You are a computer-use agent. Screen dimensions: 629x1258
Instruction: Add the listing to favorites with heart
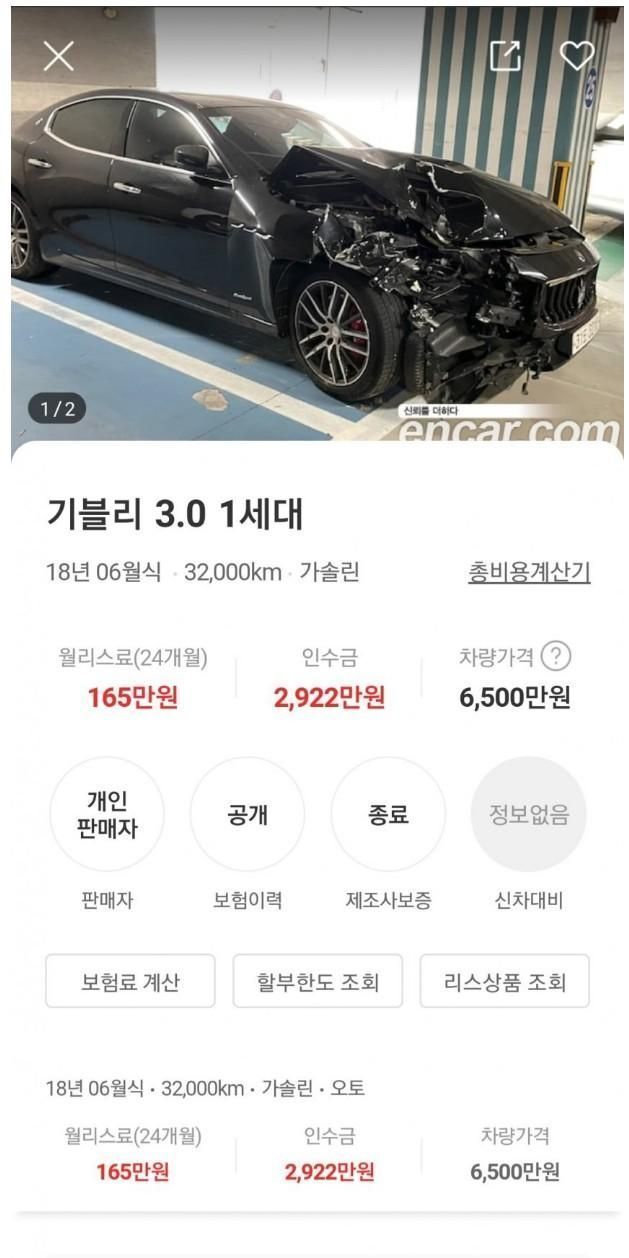[x=576, y=56]
